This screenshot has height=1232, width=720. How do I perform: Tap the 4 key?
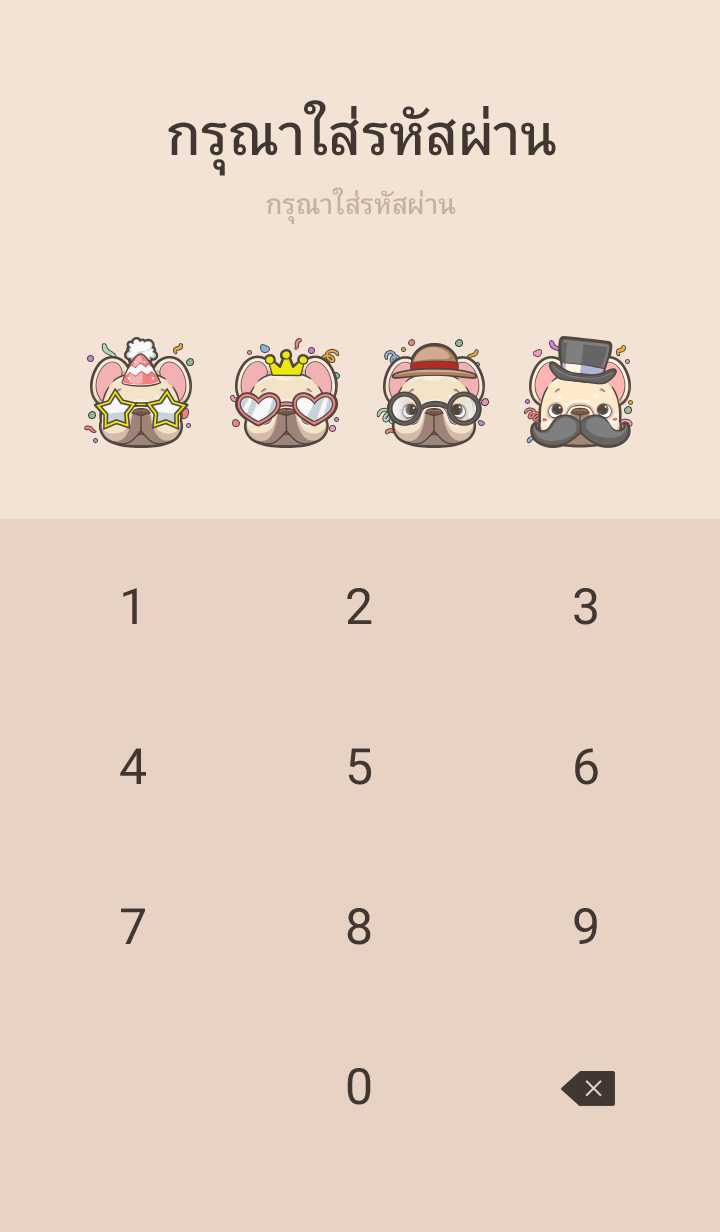132,767
